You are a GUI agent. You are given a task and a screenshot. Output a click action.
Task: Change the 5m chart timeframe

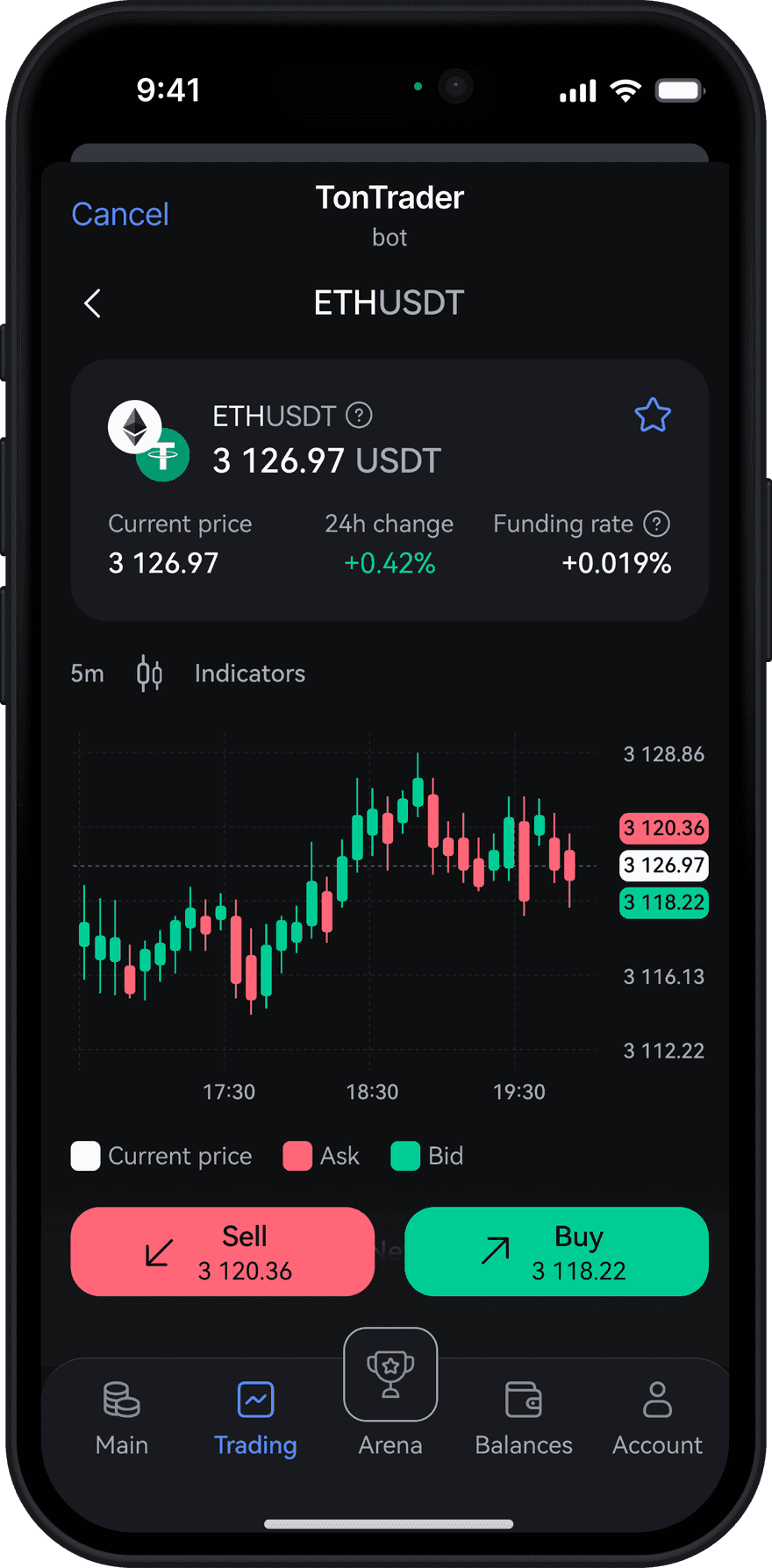[87, 674]
